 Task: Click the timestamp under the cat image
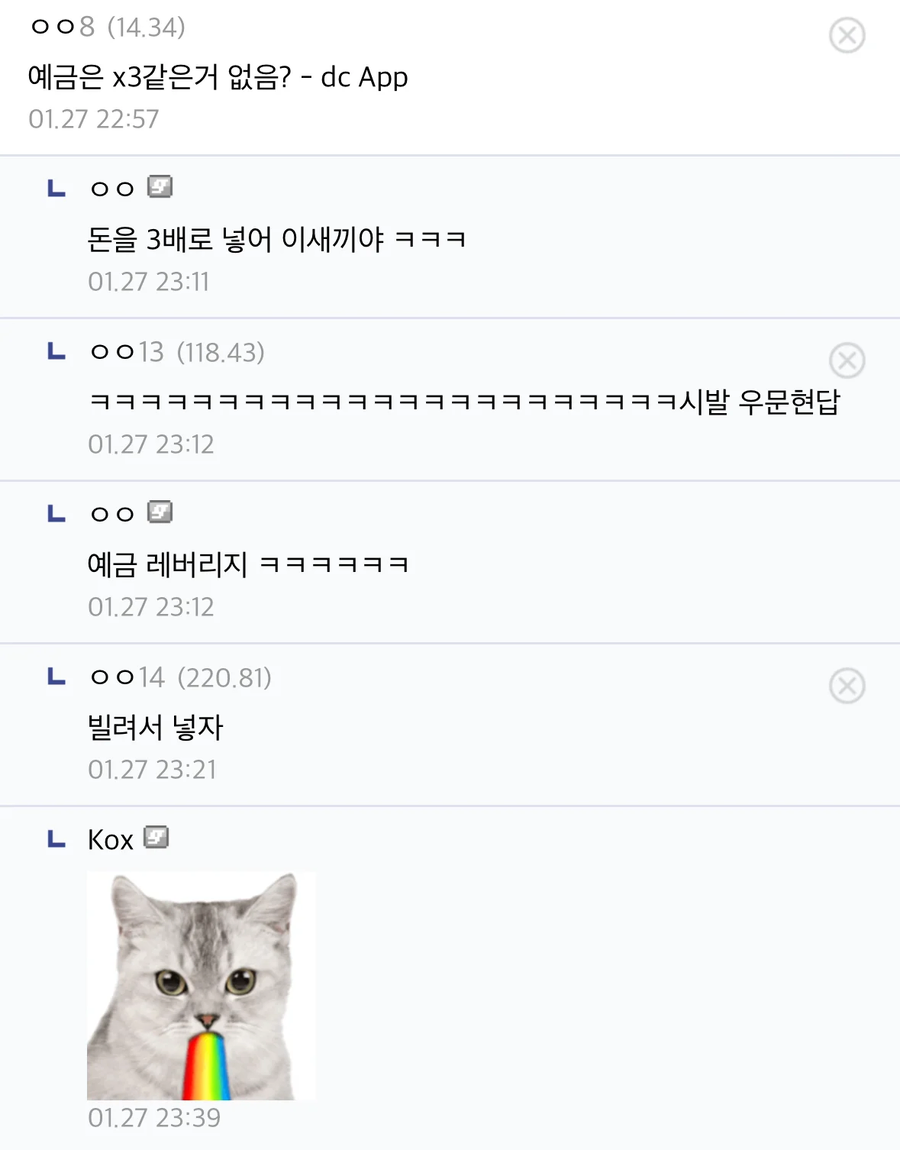(156, 1117)
